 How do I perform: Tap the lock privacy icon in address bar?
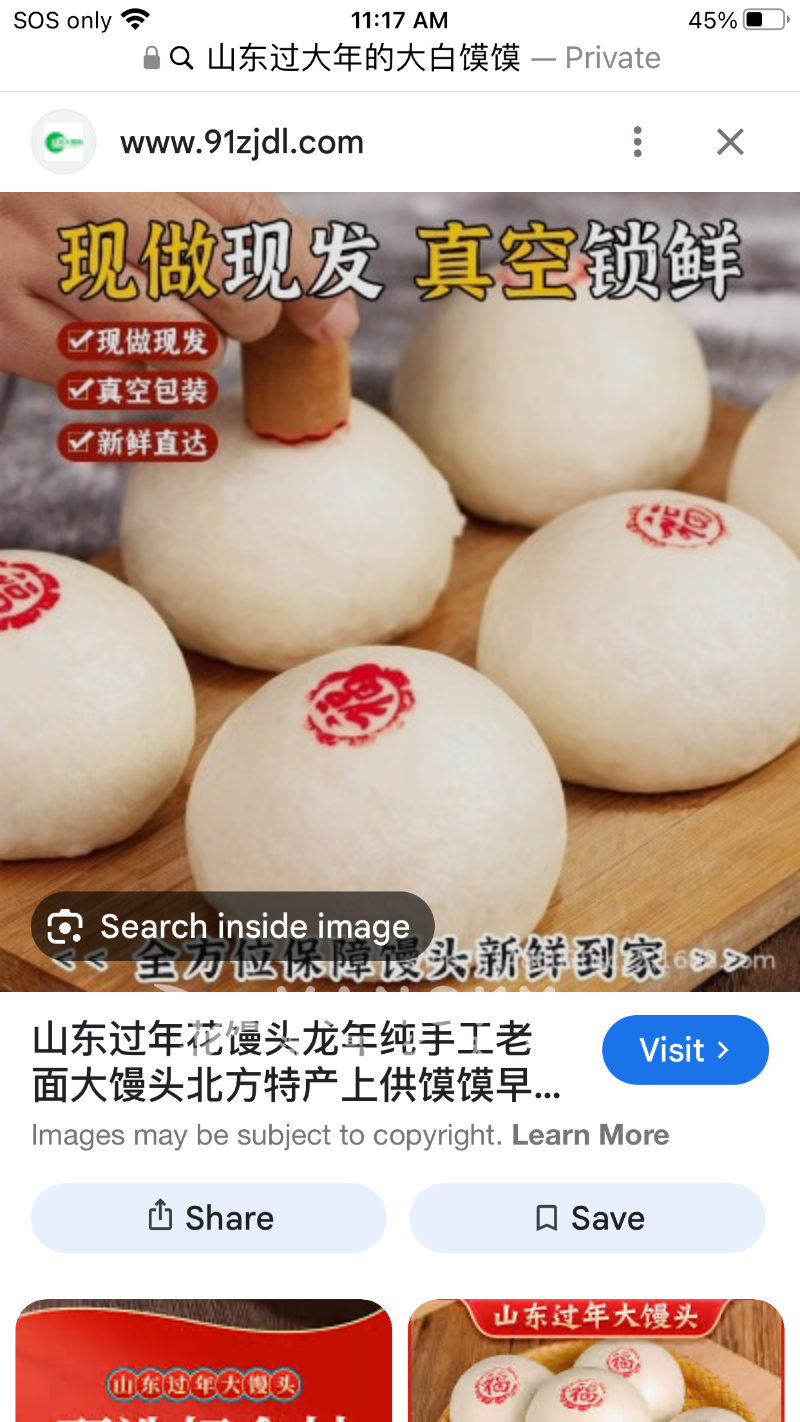pyautogui.click(x=150, y=57)
